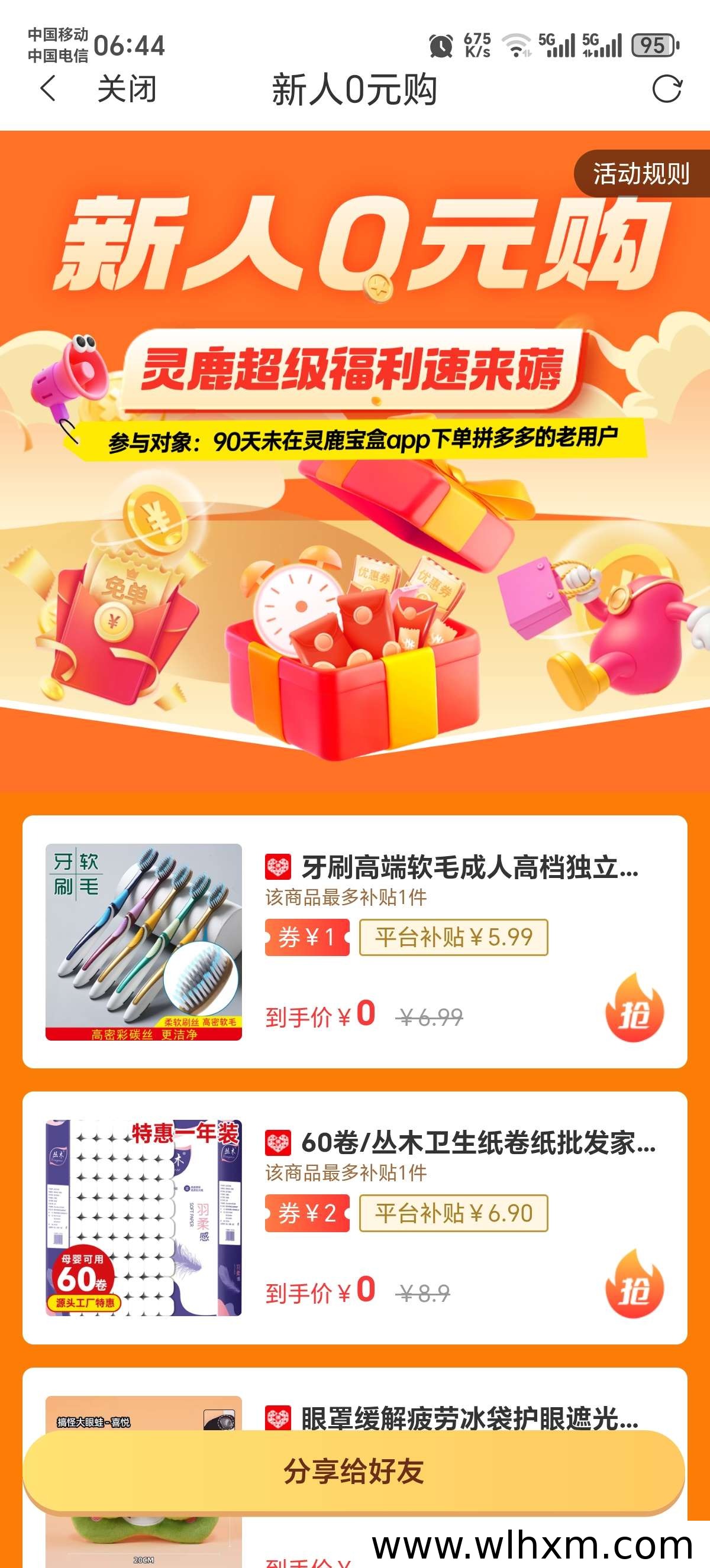Tap 分享给好友 to share with friends
710x1568 pixels.
(354, 1472)
